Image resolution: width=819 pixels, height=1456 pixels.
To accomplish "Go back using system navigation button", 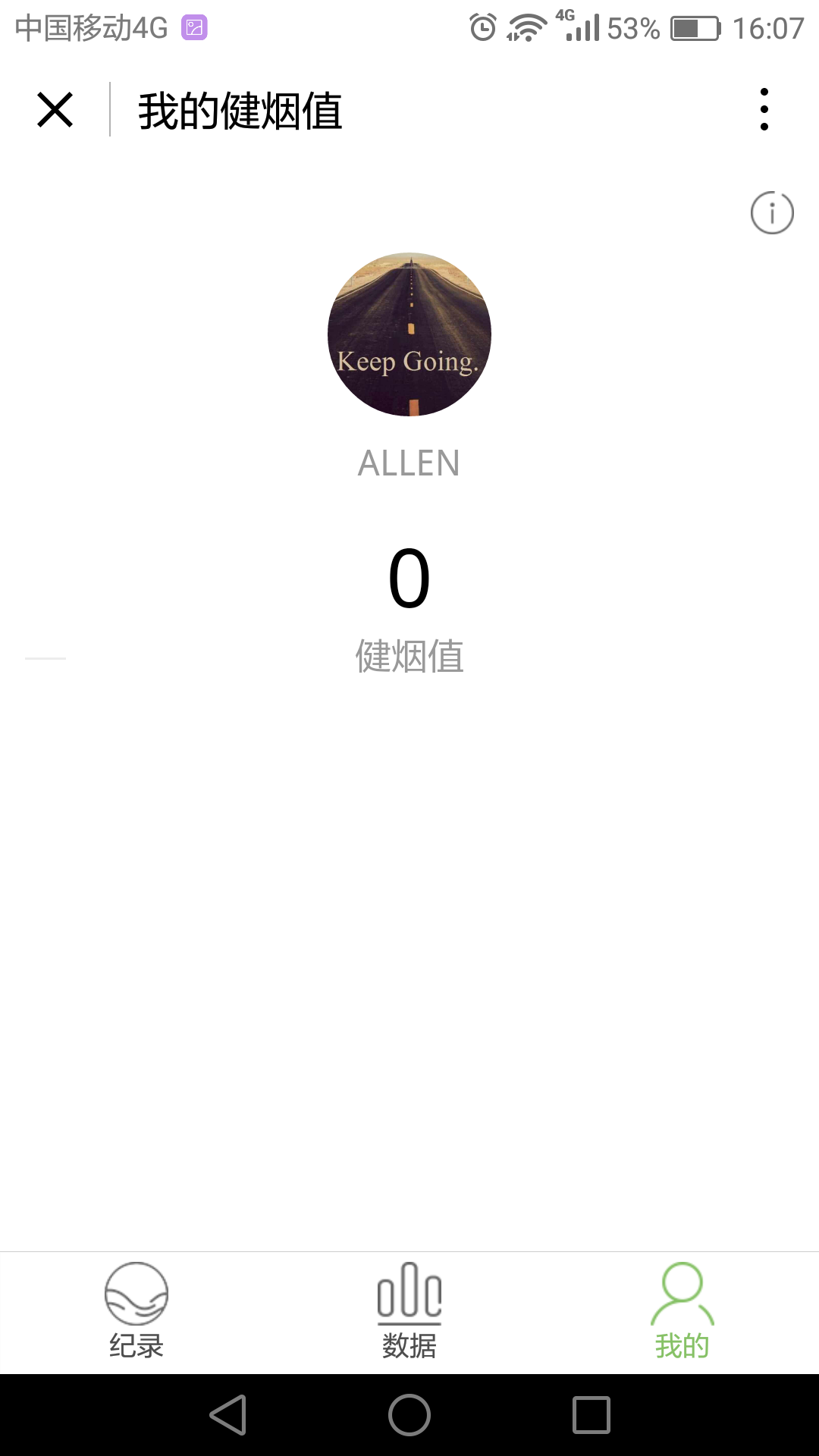I will point(228,1415).
